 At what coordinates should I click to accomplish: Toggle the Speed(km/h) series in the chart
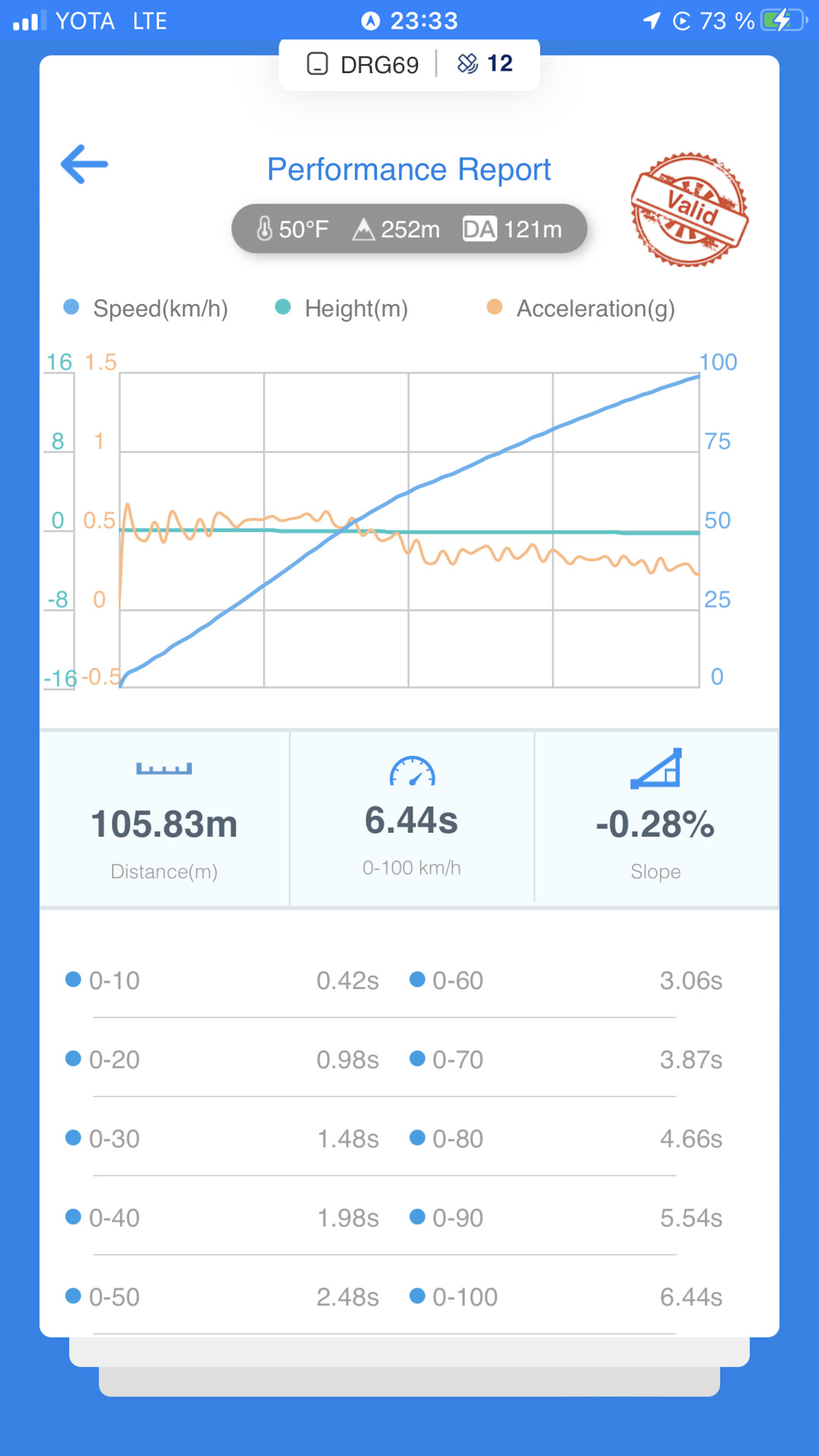pos(146,309)
